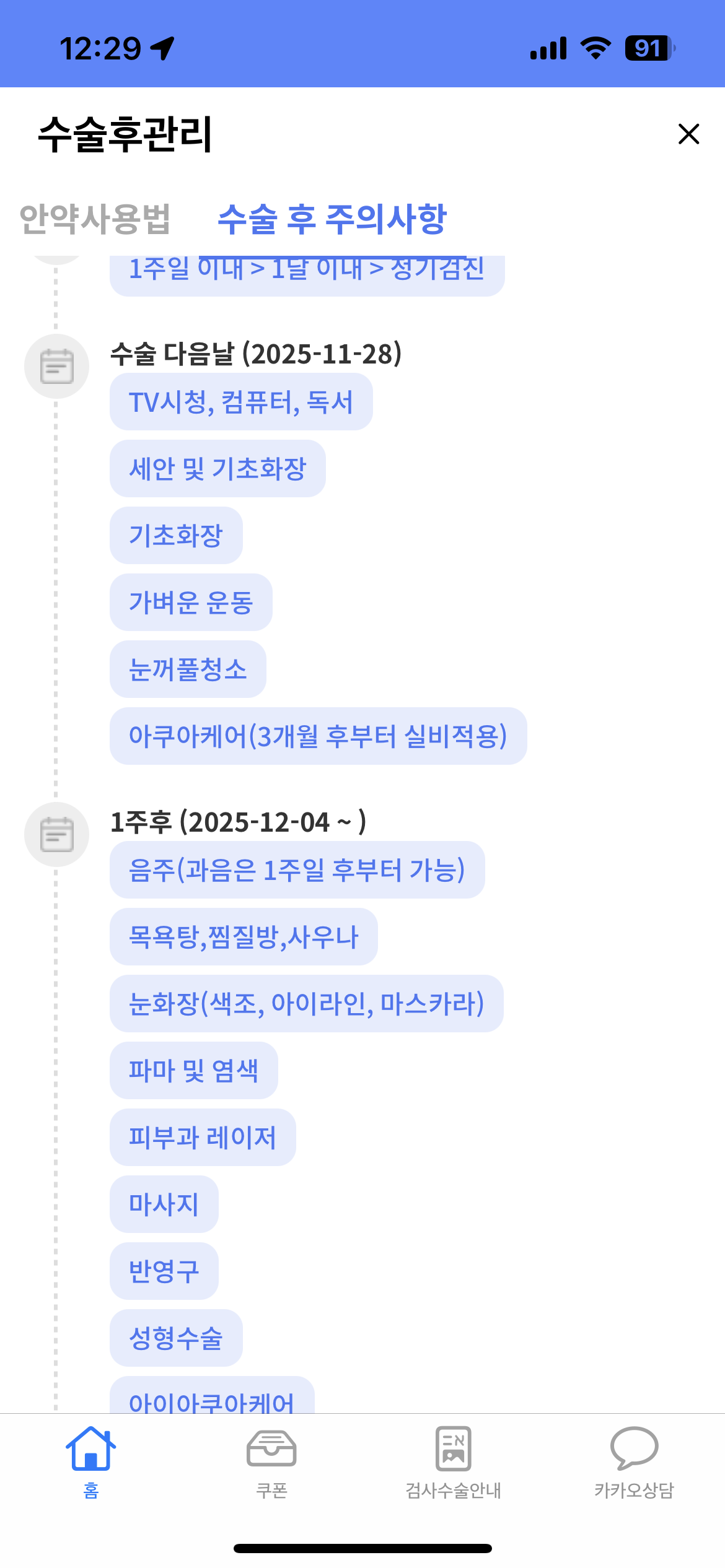
Task: Go to the 홈 tab
Action: pyautogui.click(x=91, y=1461)
